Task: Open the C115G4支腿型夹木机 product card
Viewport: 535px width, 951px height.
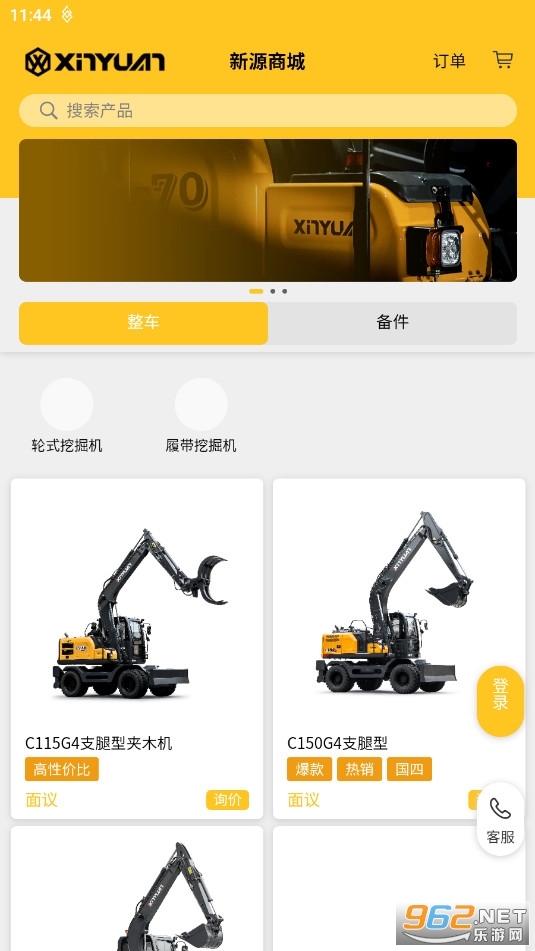Action: click(137, 648)
